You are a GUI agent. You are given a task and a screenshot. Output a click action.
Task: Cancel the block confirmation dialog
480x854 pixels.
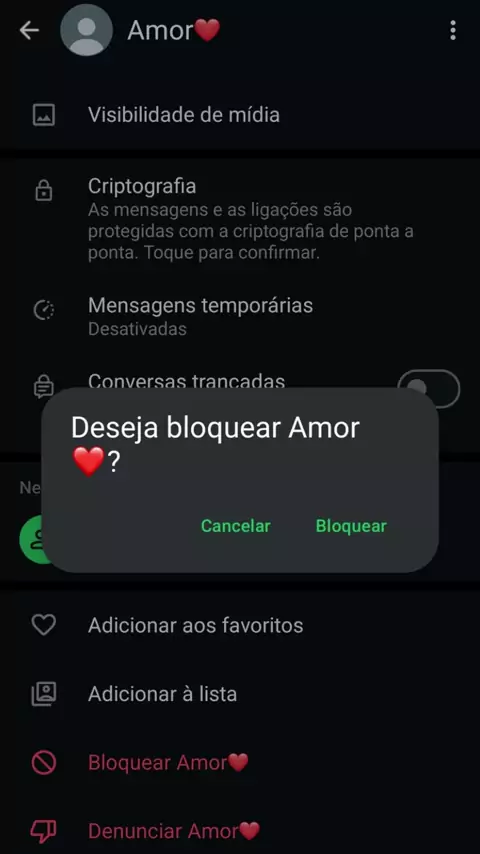click(235, 526)
